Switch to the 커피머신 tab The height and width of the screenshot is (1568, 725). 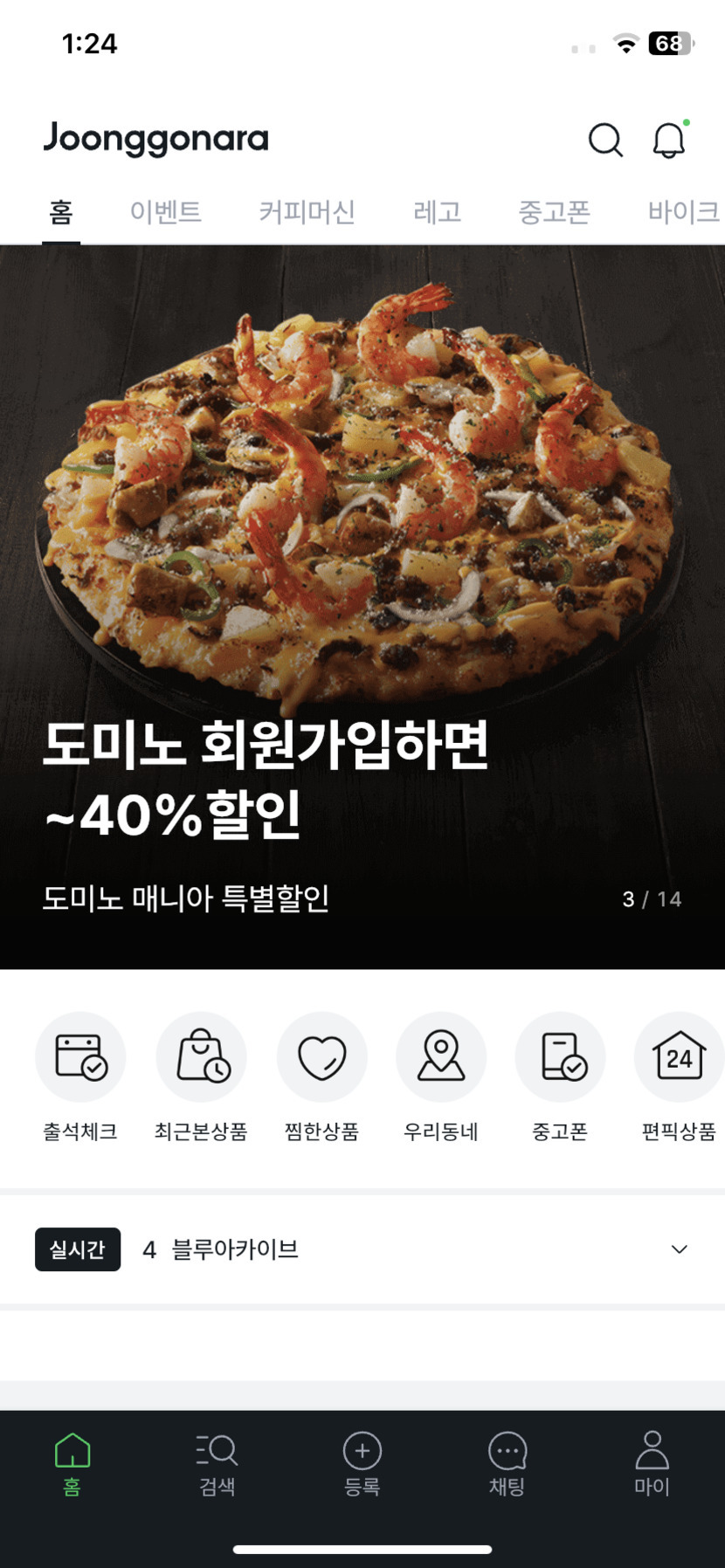(307, 211)
